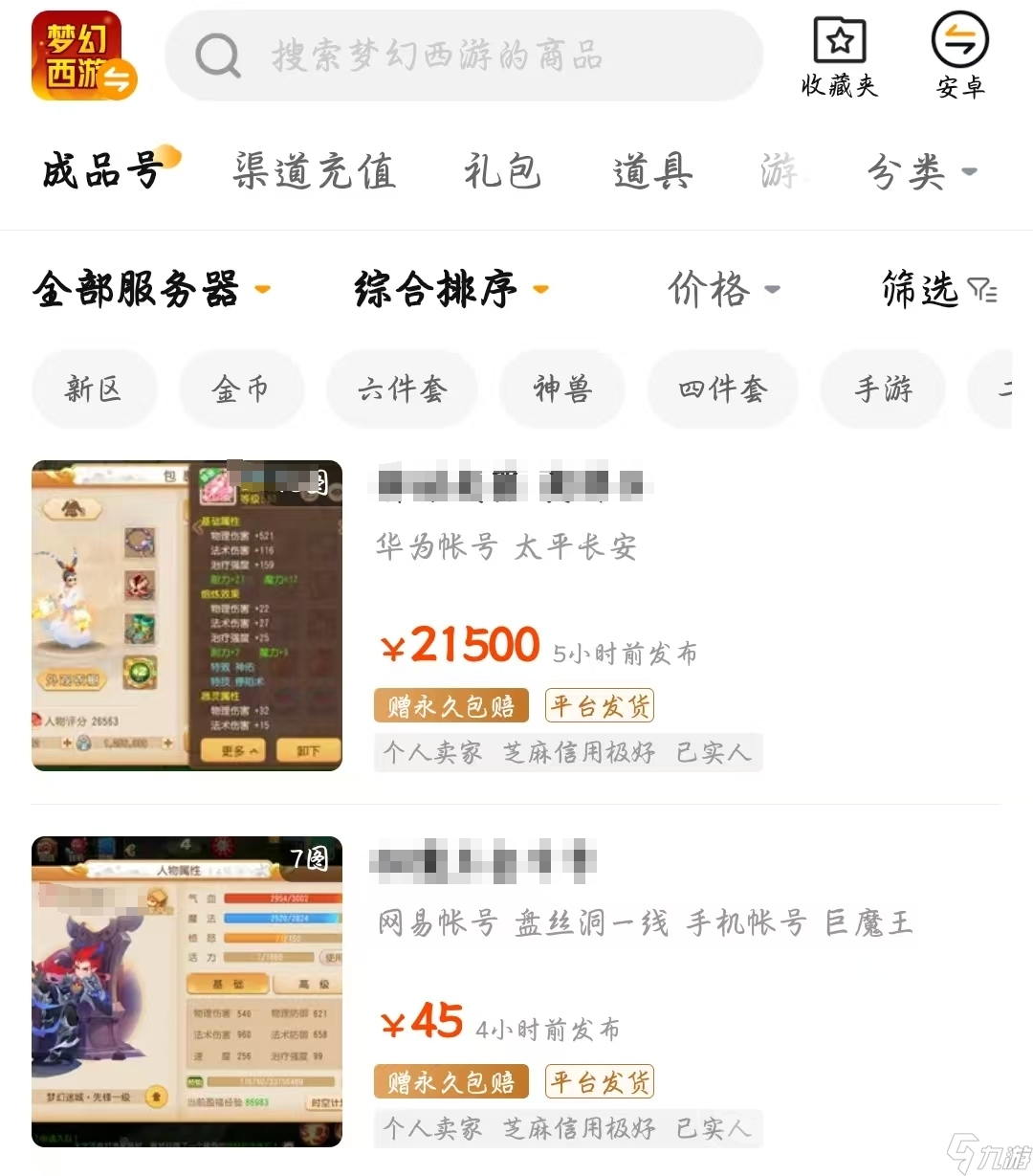
Task: Pick the 四件套 chip
Action: [x=723, y=388]
